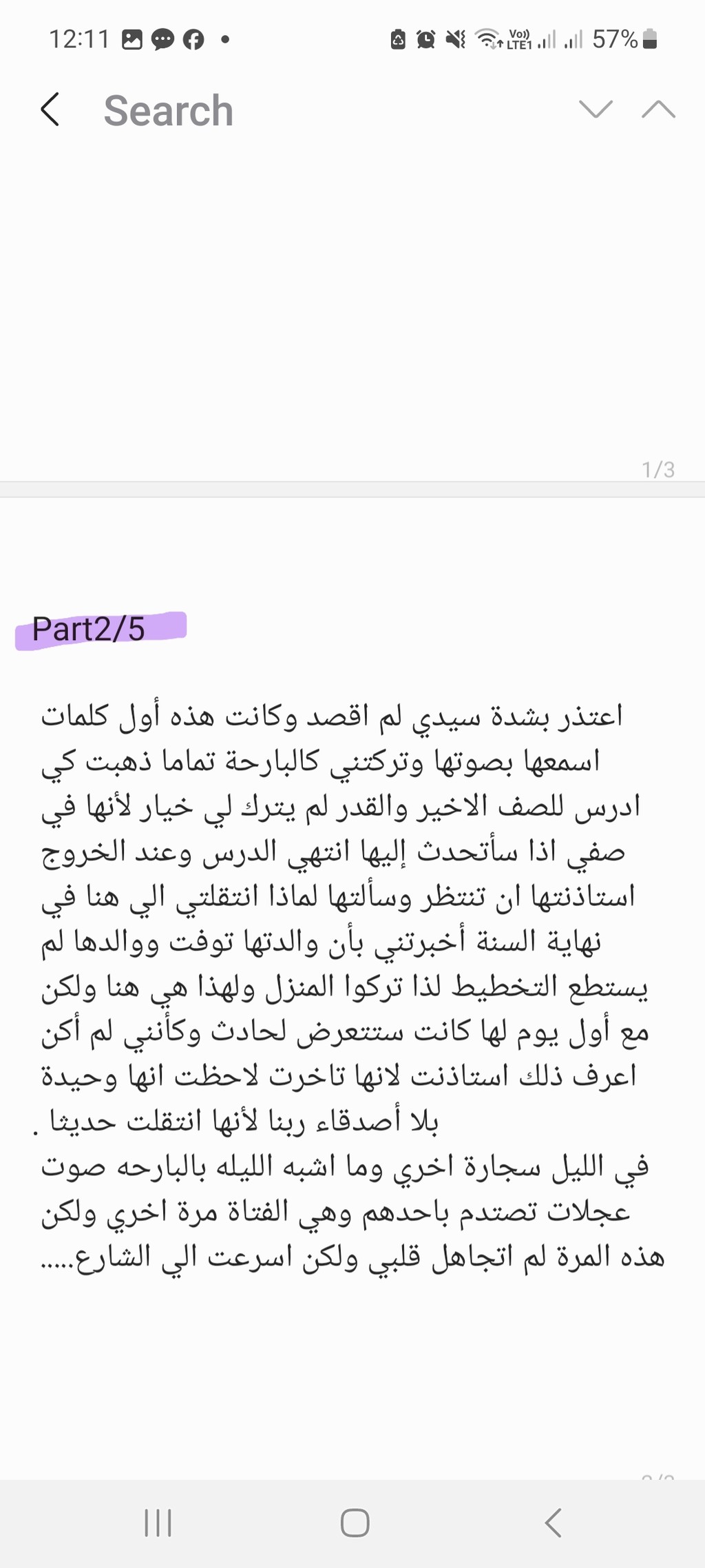Go to home screen via navigation bar
This screenshot has width=705, height=1568.
[x=355, y=1523]
